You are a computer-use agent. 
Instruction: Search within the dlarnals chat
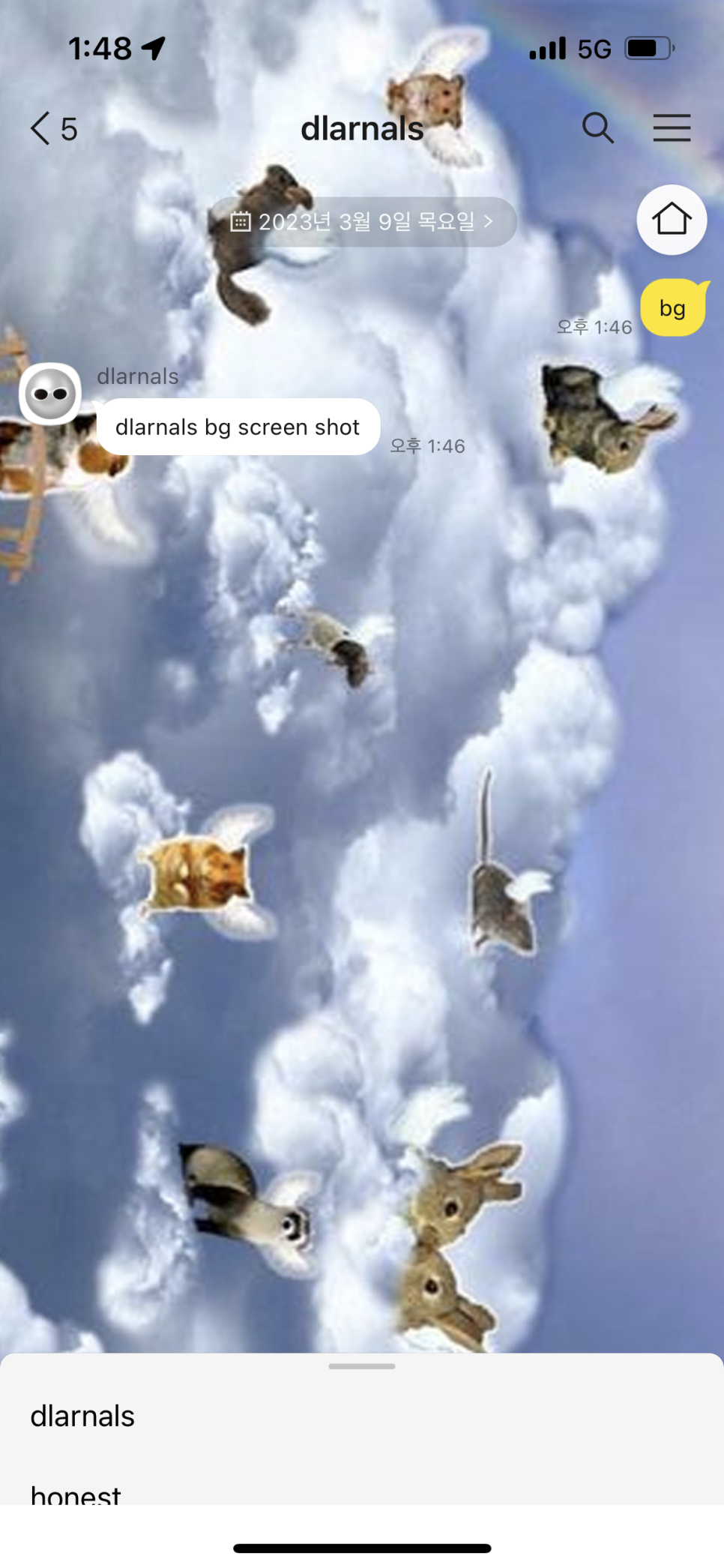pos(597,128)
